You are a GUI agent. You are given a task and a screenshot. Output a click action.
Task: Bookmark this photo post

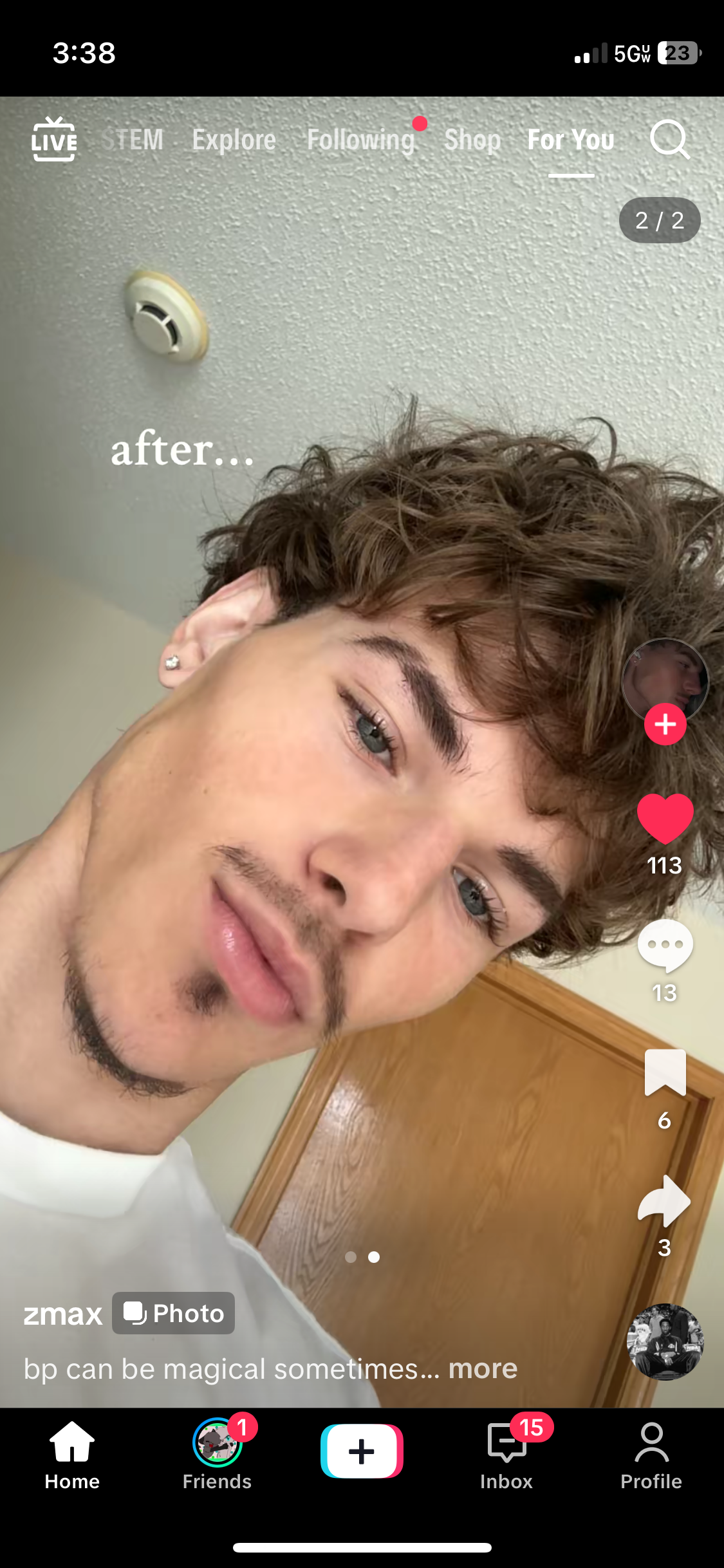tap(665, 1072)
